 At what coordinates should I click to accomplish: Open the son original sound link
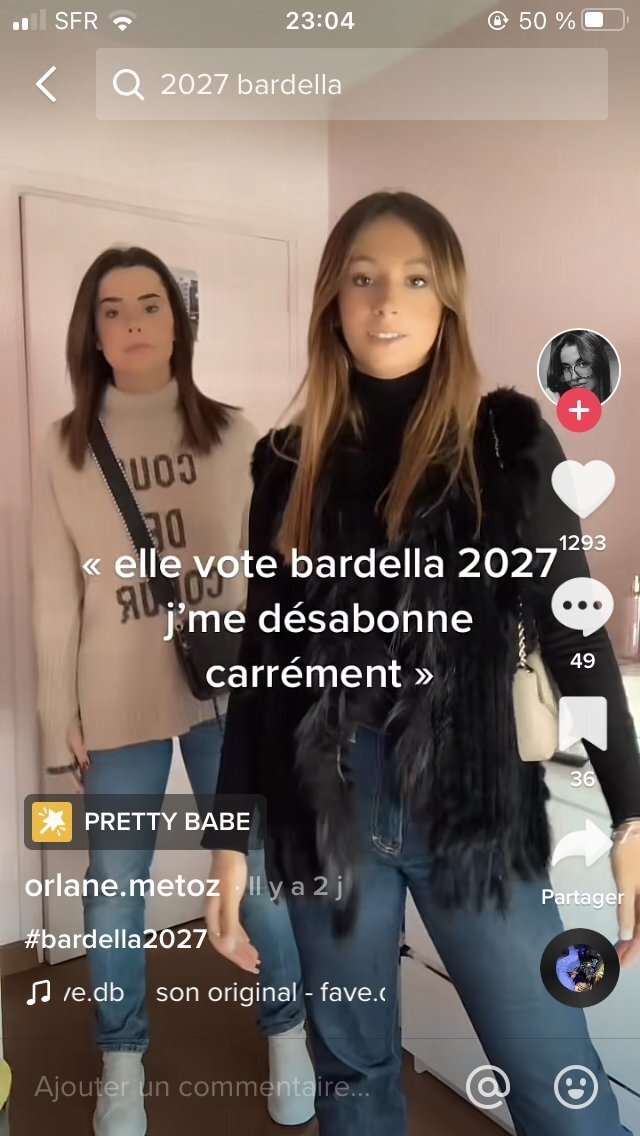[270, 993]
